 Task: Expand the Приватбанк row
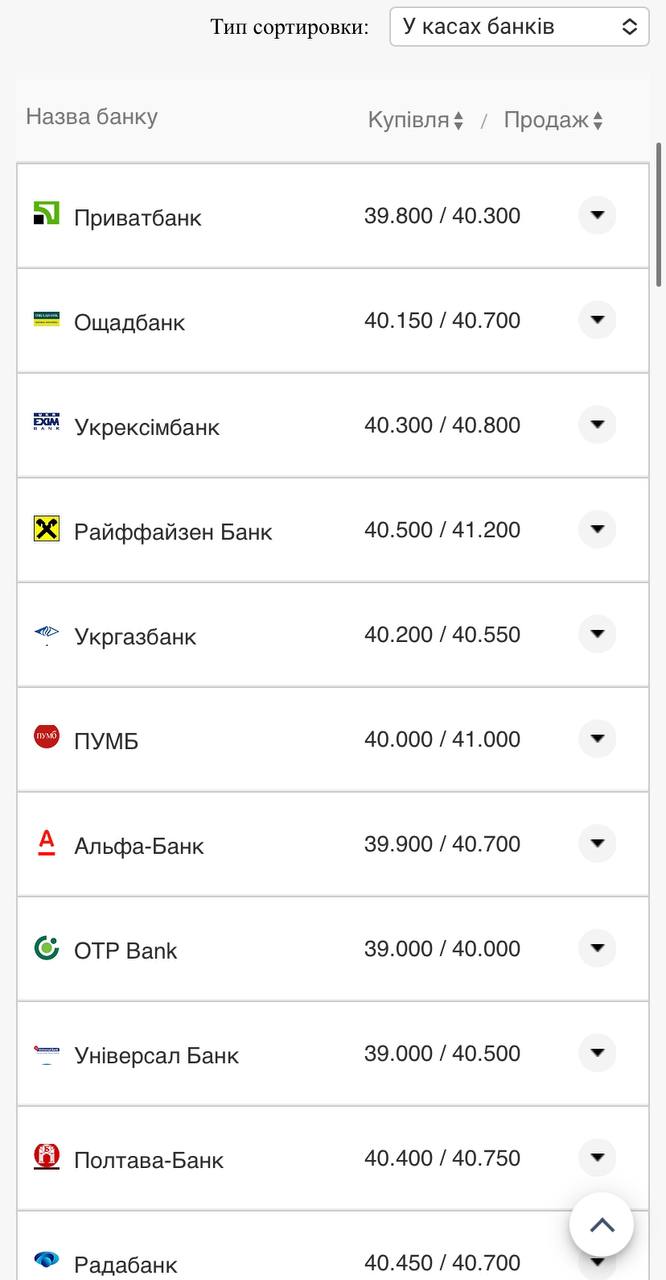point(597,215)
